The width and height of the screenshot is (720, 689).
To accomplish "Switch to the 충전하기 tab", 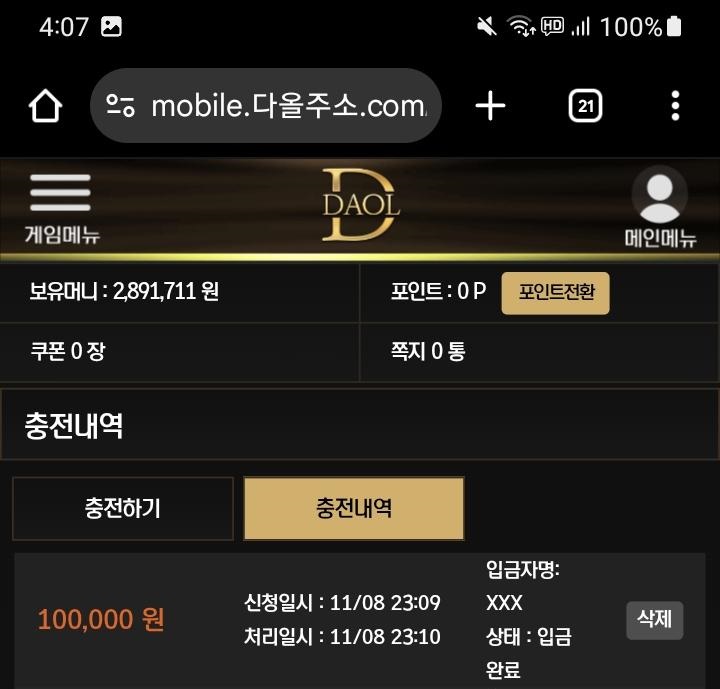I will pyautogui.click(x=123, y=508).
